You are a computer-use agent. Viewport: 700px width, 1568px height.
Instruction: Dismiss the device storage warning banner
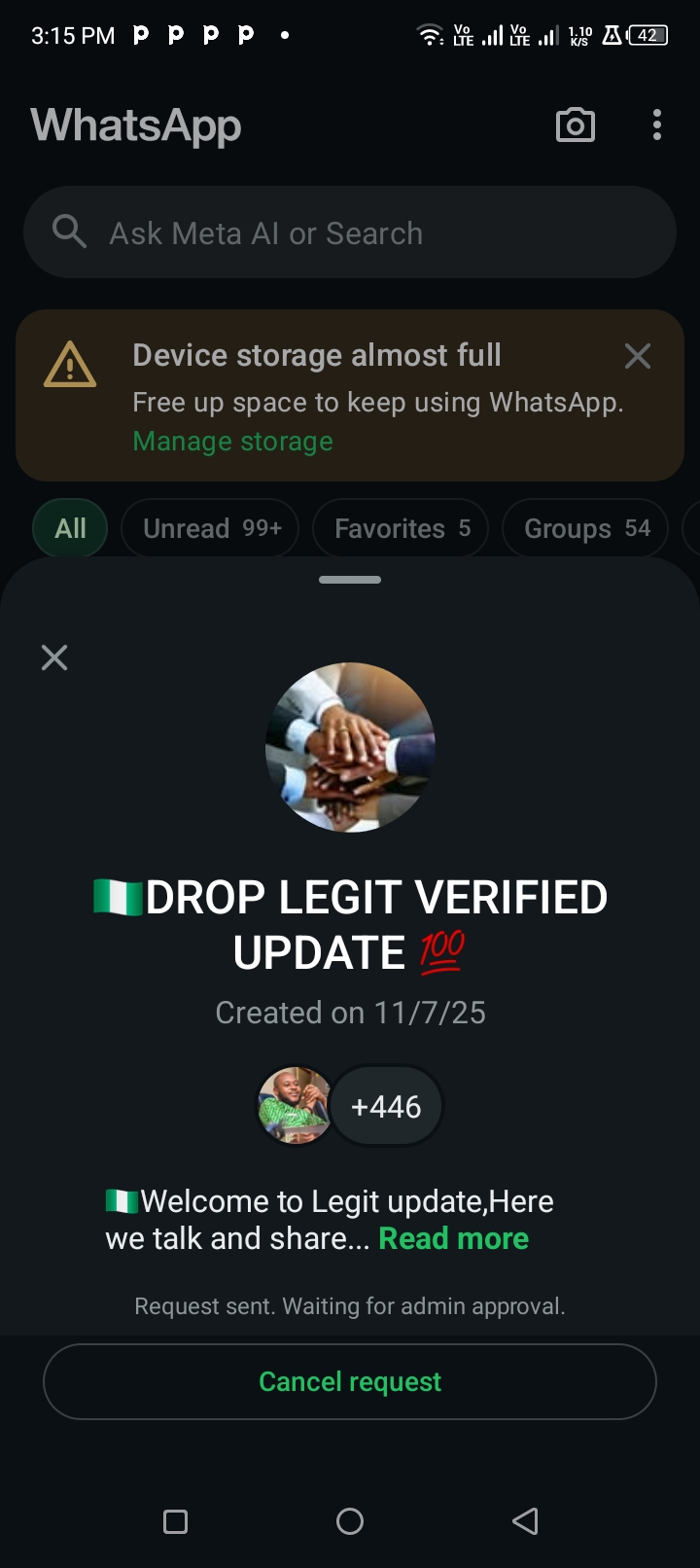point(637,356)
